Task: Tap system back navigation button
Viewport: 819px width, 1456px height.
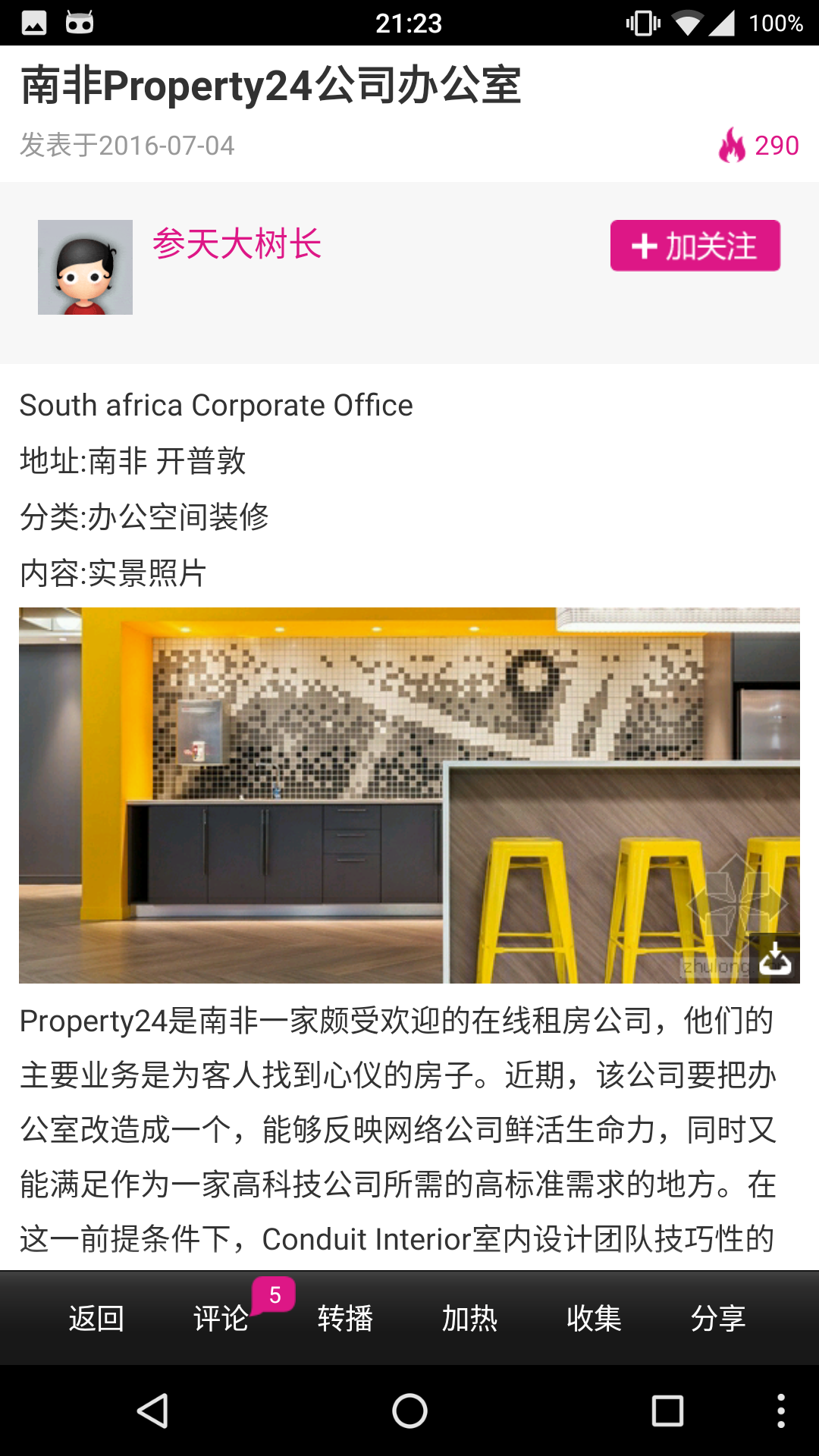Action: click(x=152, y=1410)
